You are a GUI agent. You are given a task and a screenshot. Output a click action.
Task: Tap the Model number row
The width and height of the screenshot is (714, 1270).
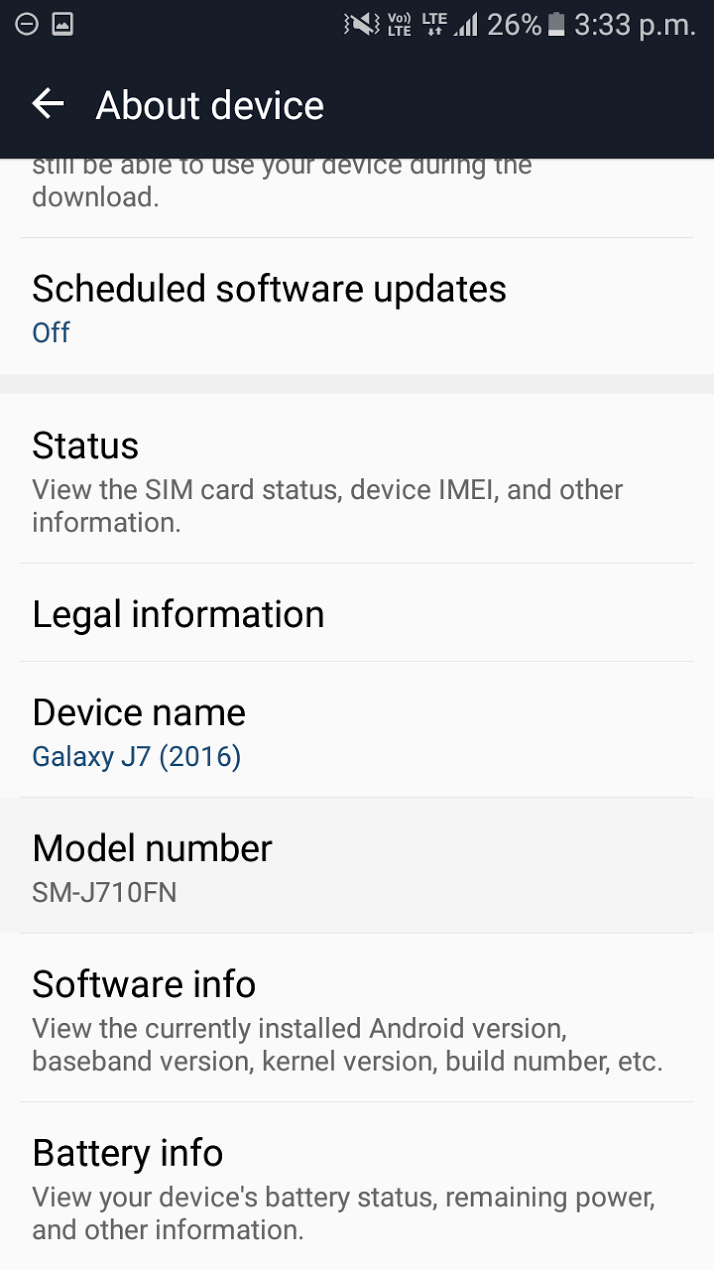tap(357, 866)
